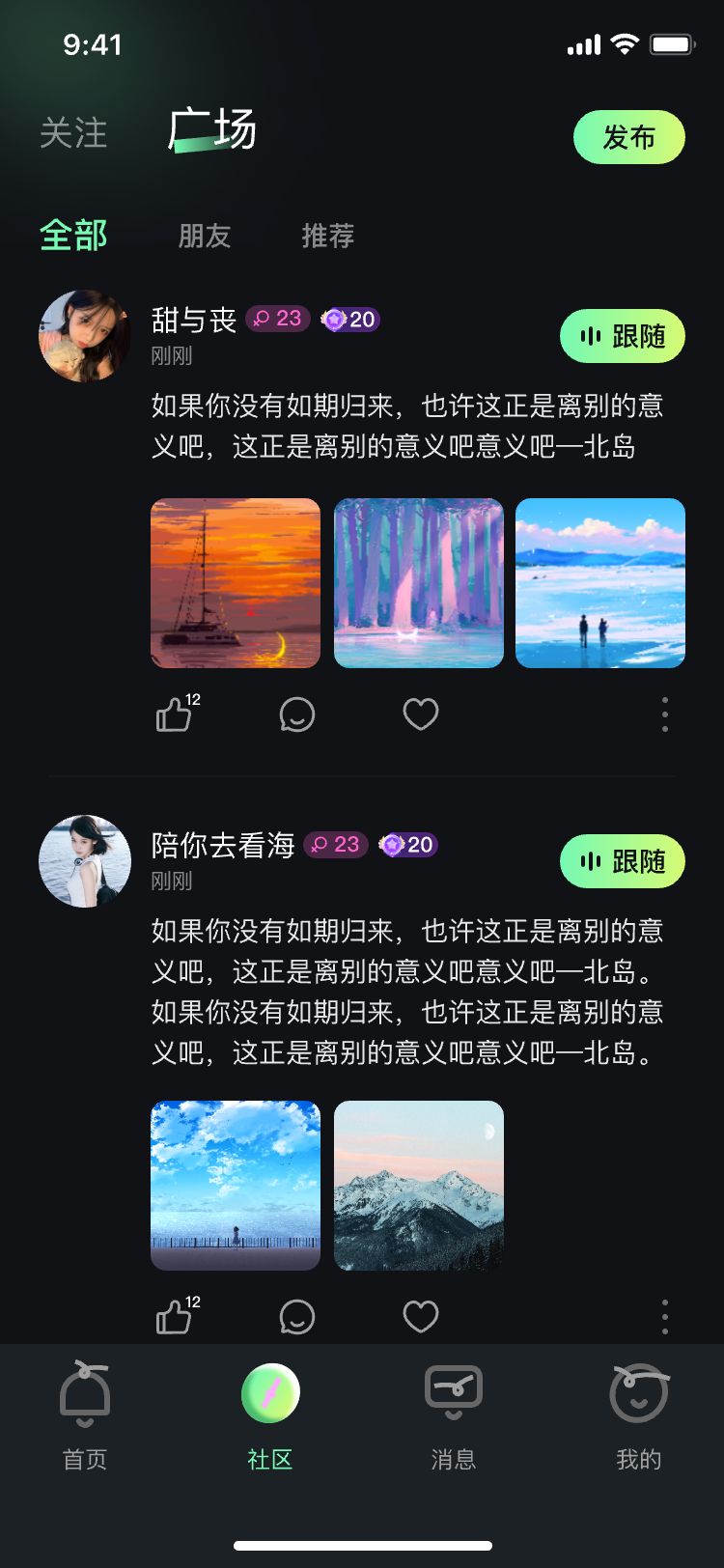The image size is (724, 1568).
Task: Favorite 甜与丧's post with the heart
Action: click(x=420, y=714)
